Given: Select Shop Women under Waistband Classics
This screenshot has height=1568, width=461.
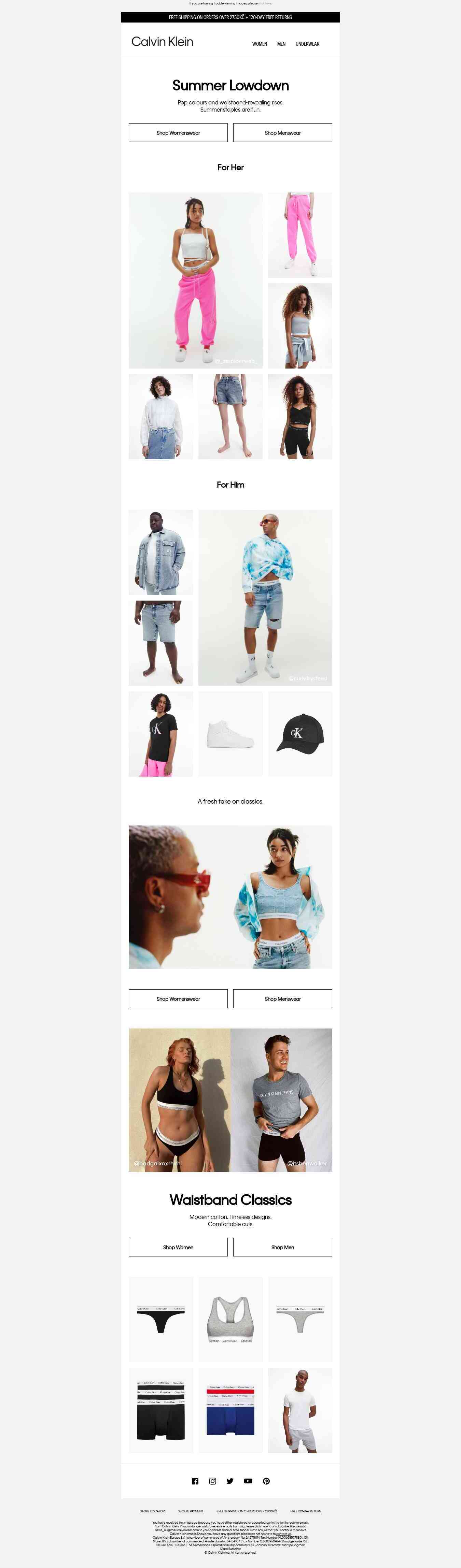Looking at the screenshot, I should coord(178,1247).
